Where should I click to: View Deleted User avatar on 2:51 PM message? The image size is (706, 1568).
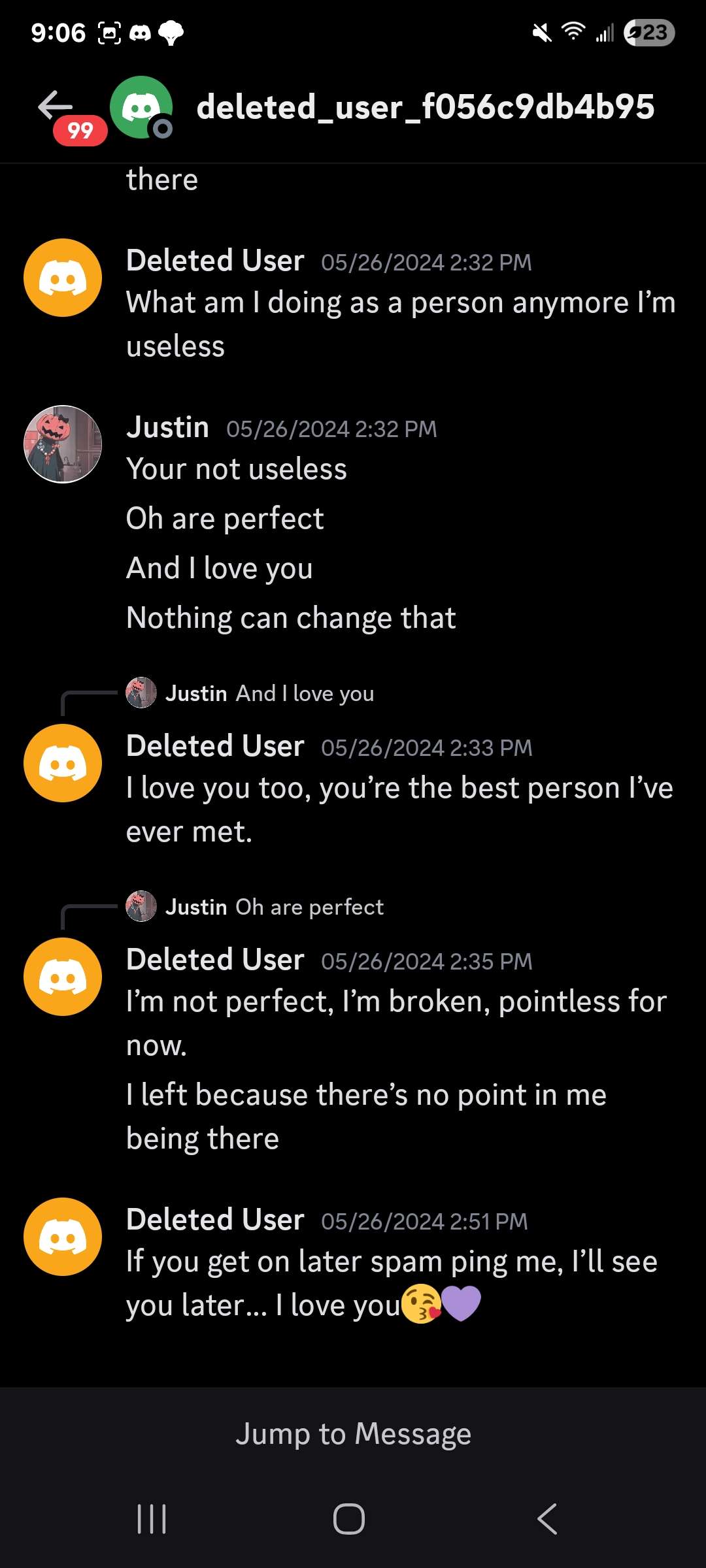63,1237
